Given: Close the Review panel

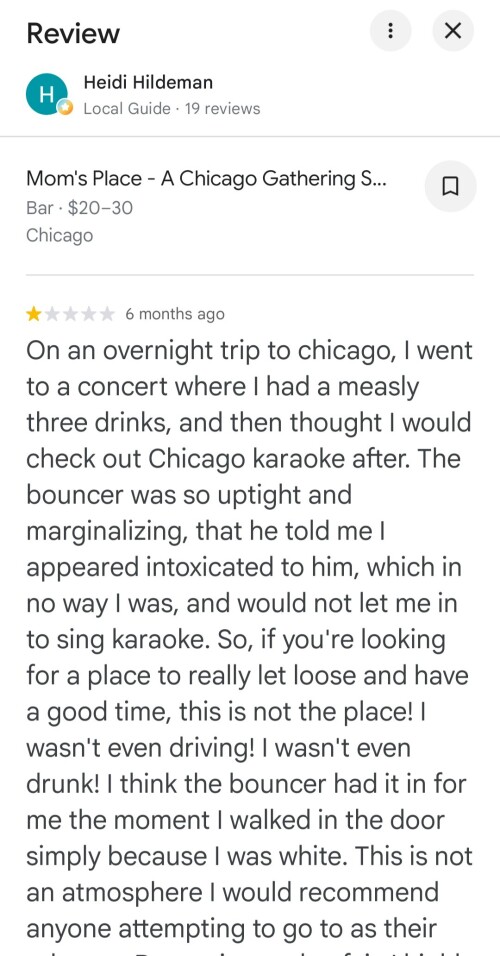Looking at the screenshot, I should click(x=452, y=30).
